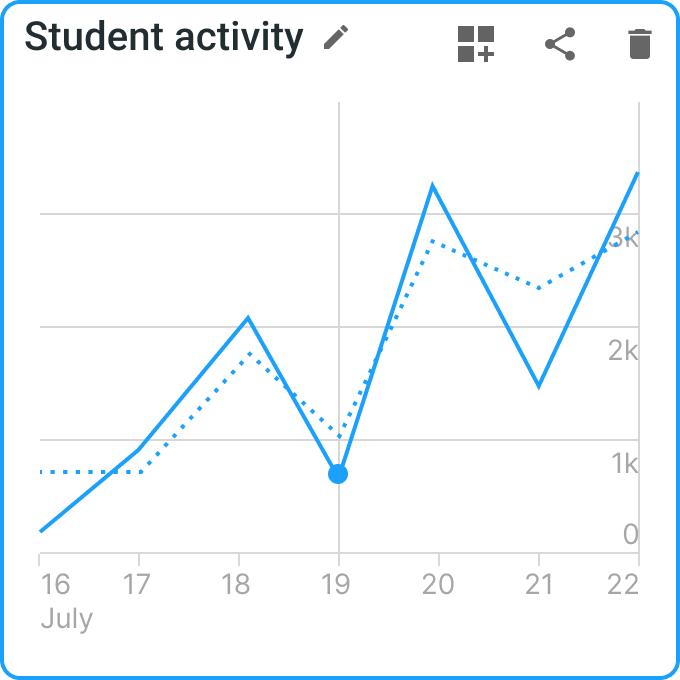The image size is (680, 680).
Task: Share the Student activity card
Action: pyautogui.click(x=560, y=44)
